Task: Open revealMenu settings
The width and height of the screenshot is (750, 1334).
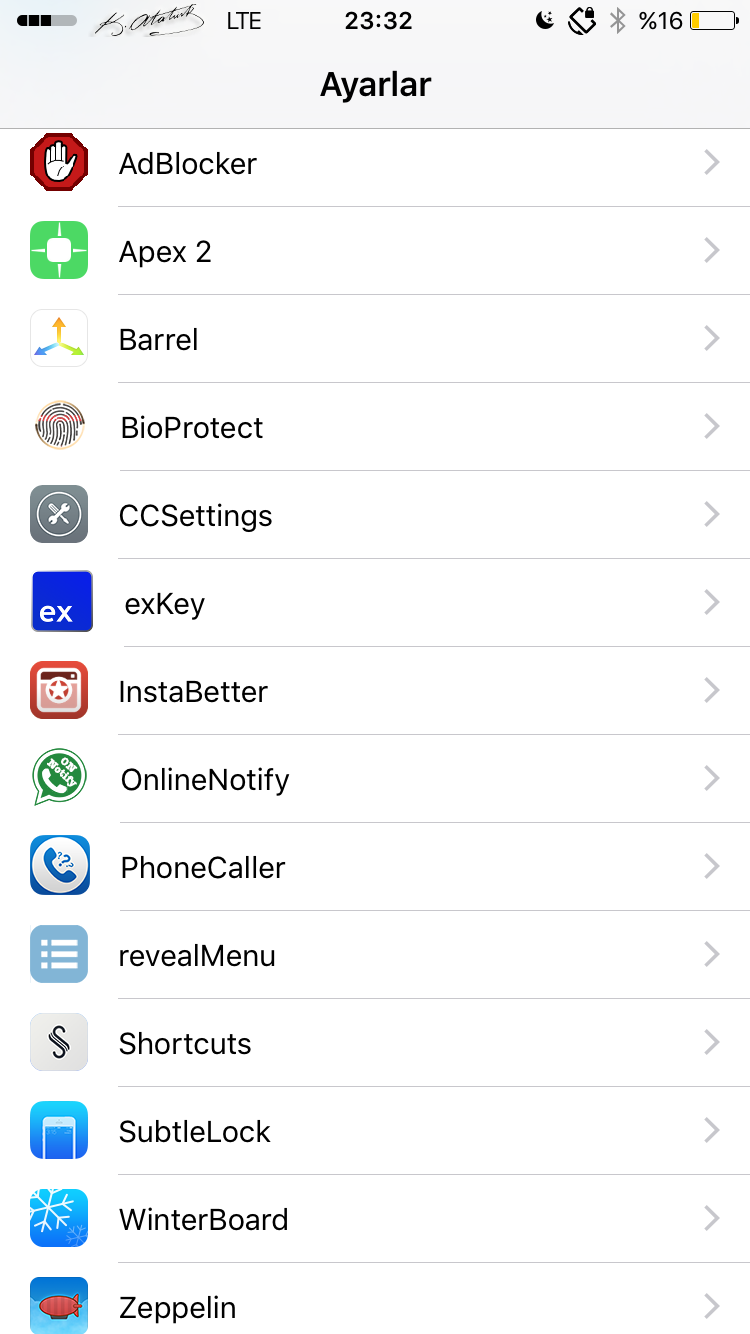Action: coord(375,955)
